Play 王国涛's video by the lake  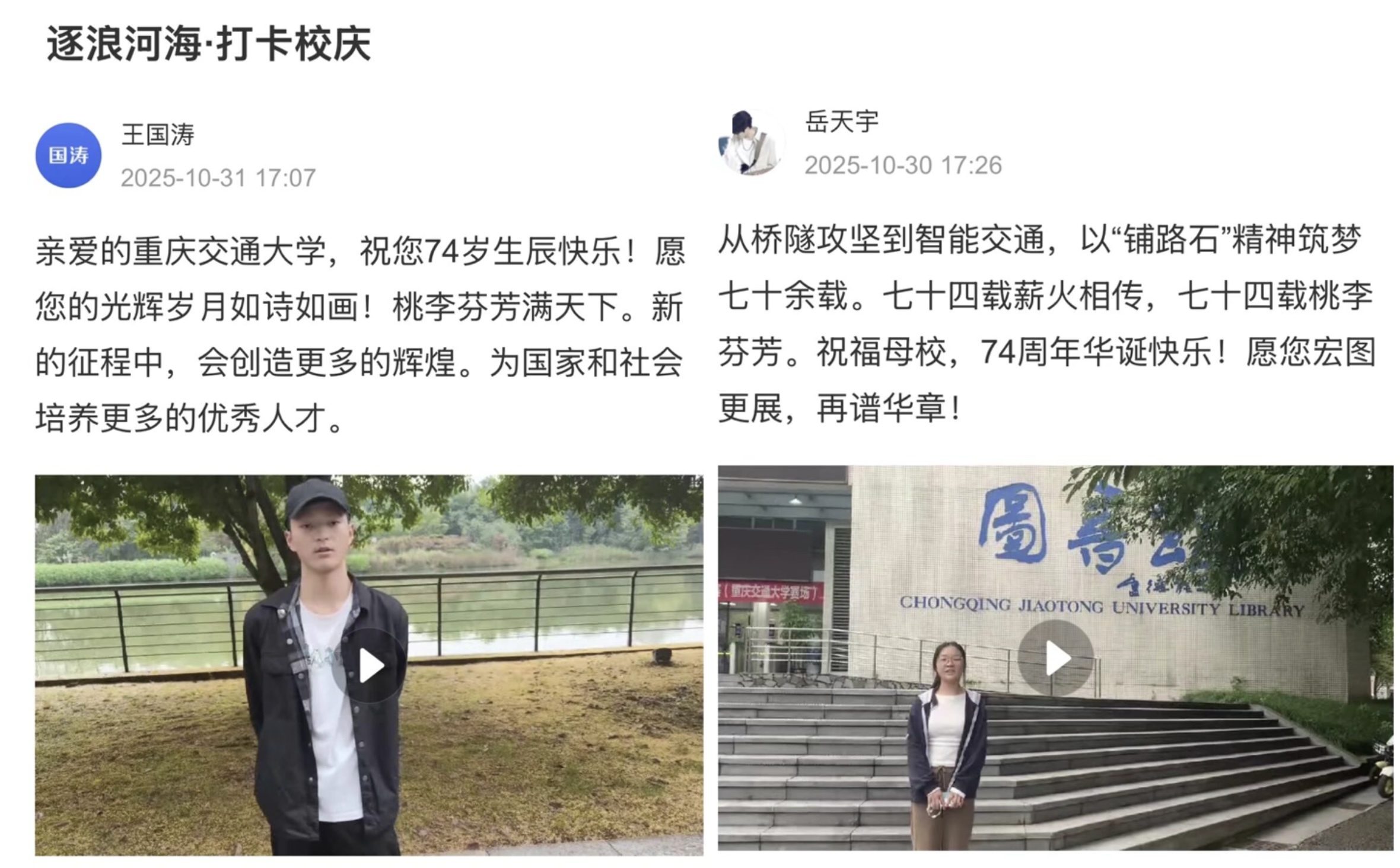370,666
